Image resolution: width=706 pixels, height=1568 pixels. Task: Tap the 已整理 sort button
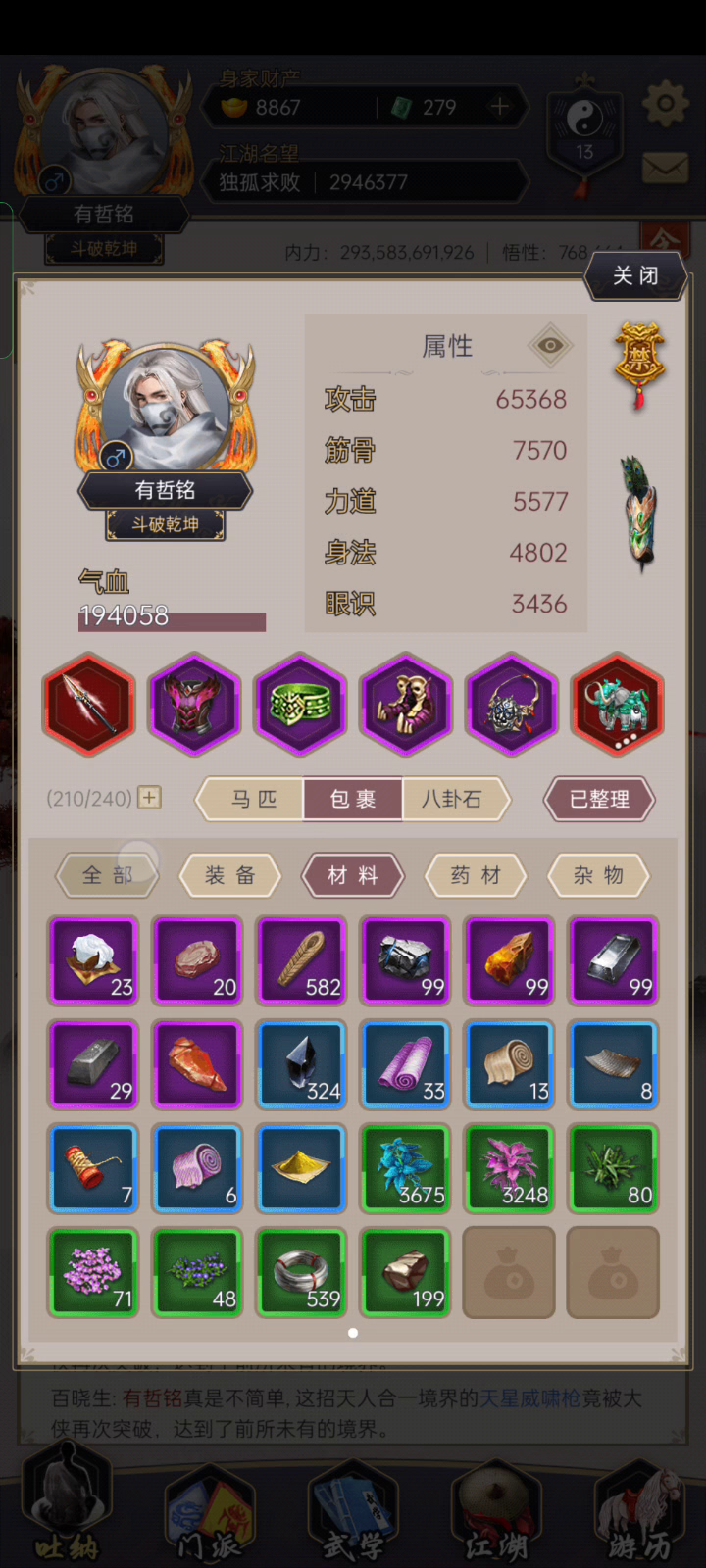coord(599,799)
